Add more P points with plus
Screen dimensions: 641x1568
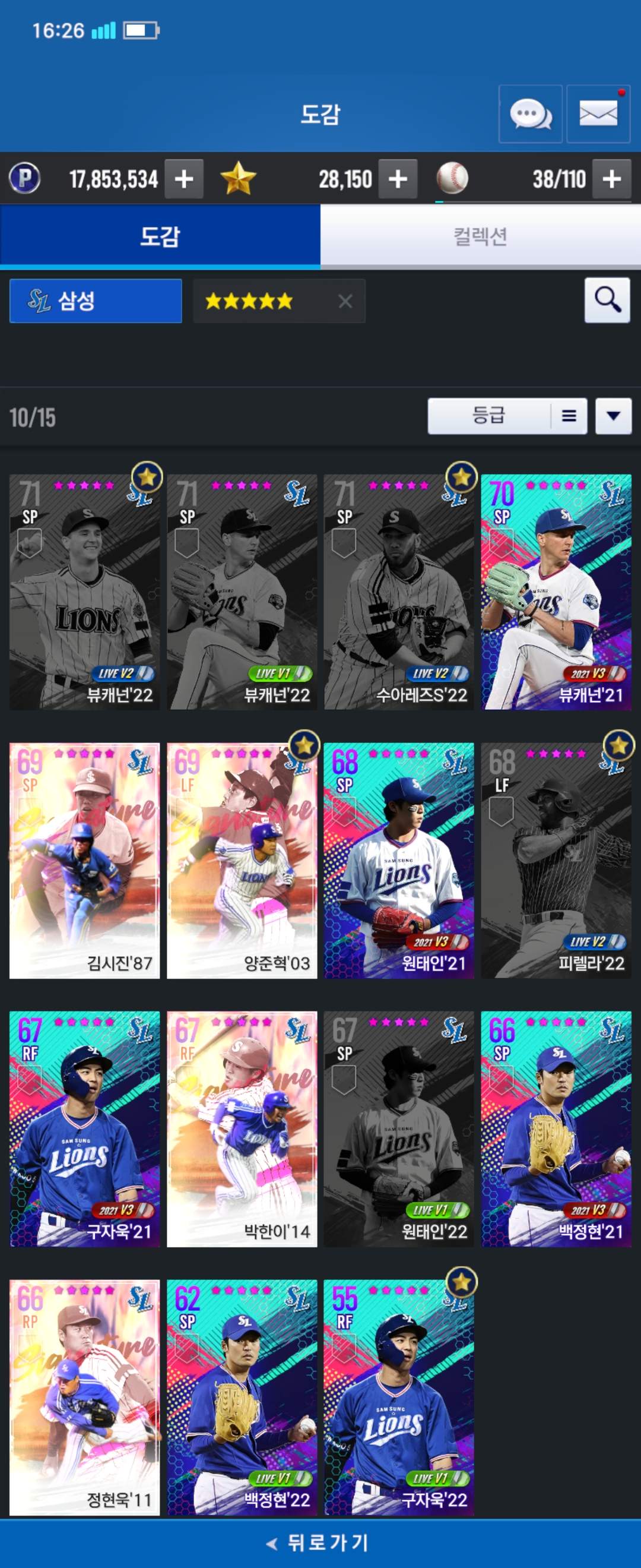(x=183, y=179)
